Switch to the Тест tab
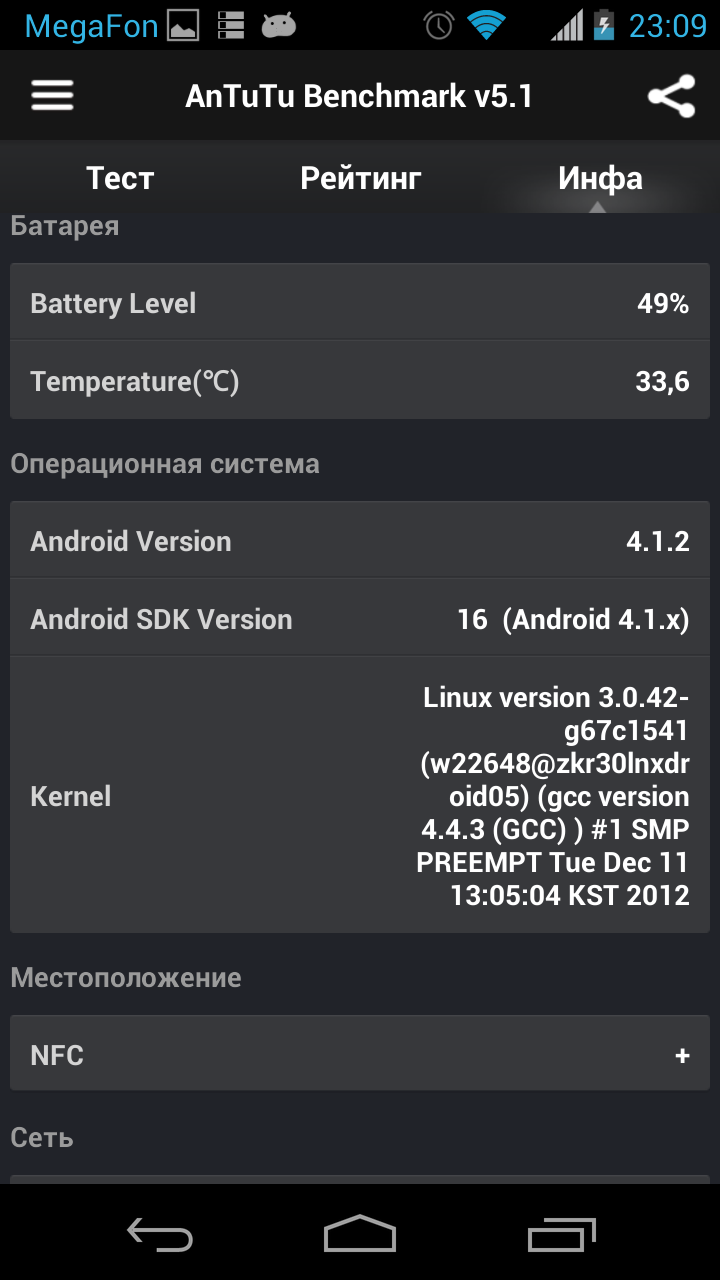This screenshot has width=720, height=1280. [120, 178]
